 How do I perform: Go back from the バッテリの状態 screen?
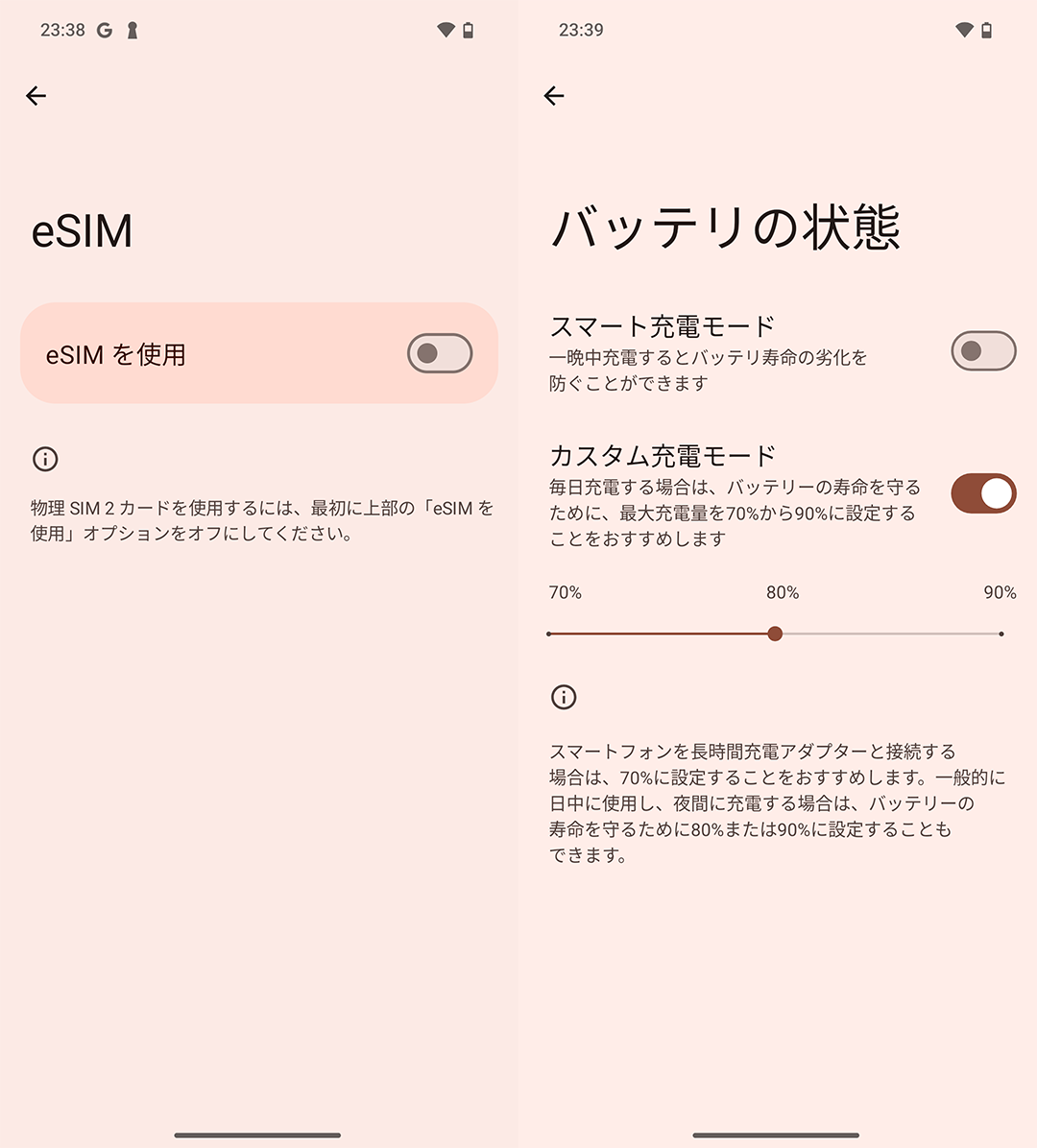coord(554,95)
